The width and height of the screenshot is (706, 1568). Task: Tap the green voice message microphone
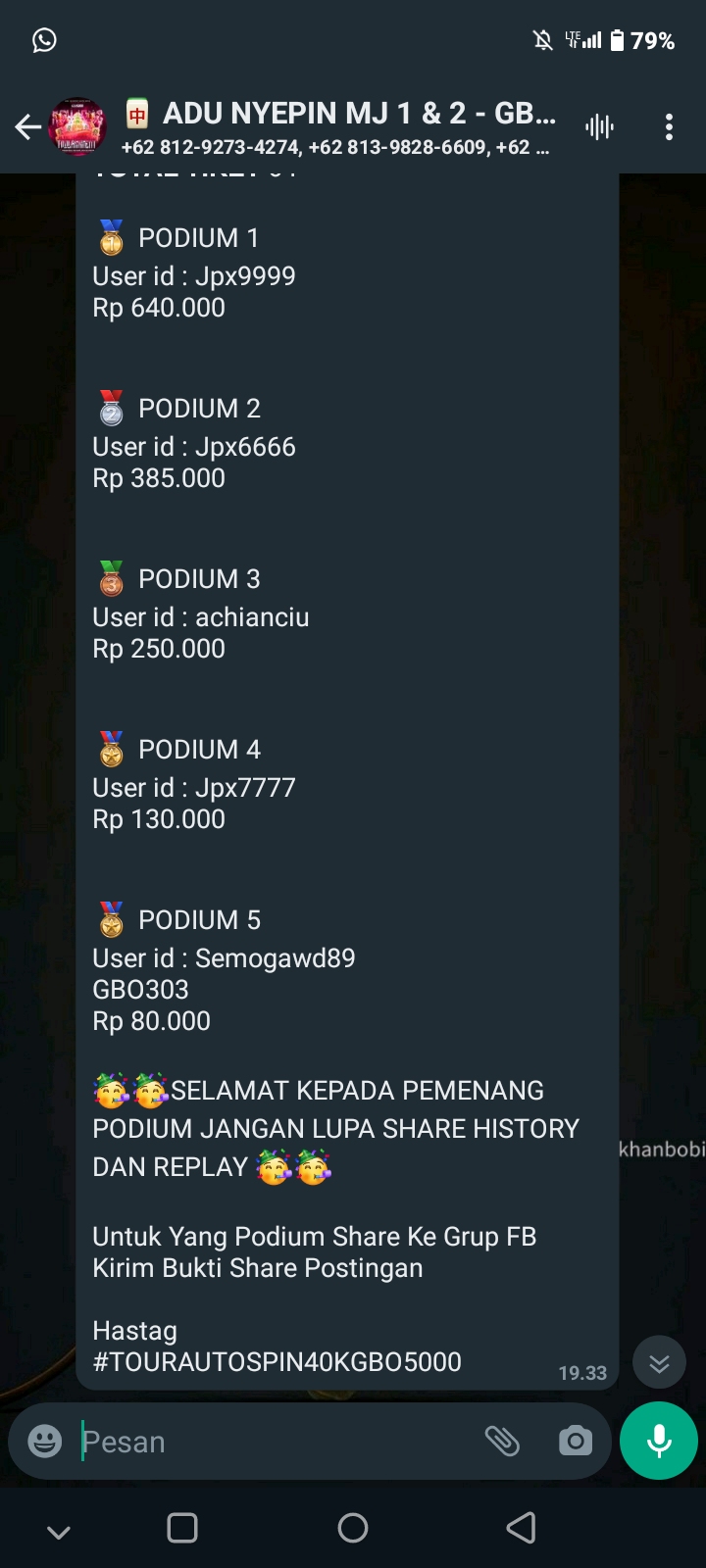(x=658, y=1441)
